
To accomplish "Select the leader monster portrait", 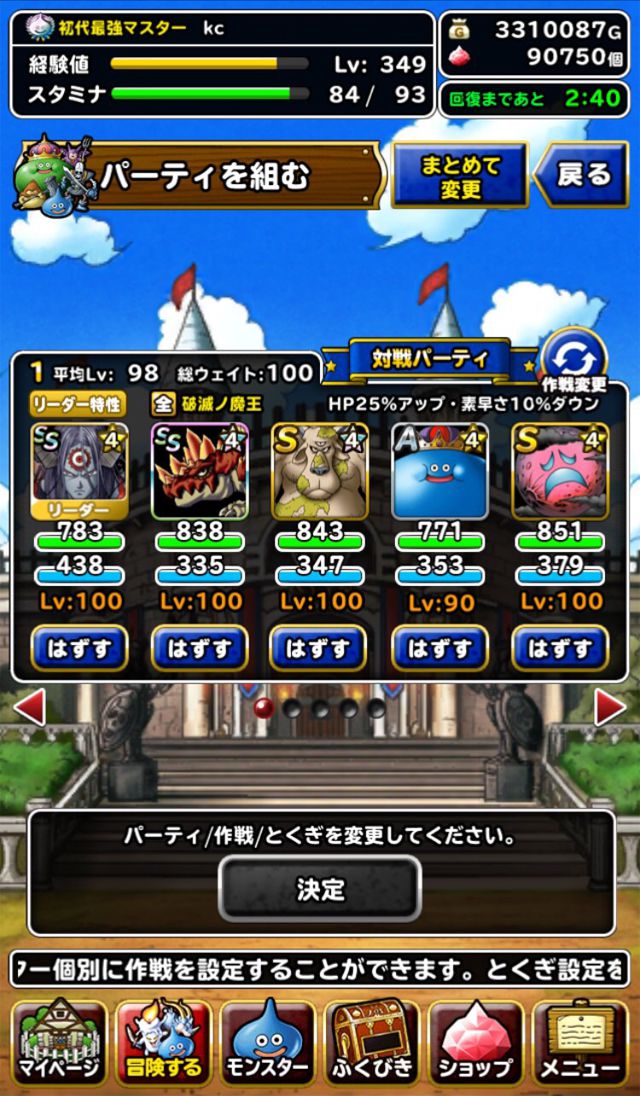I will tap(80, 471).
